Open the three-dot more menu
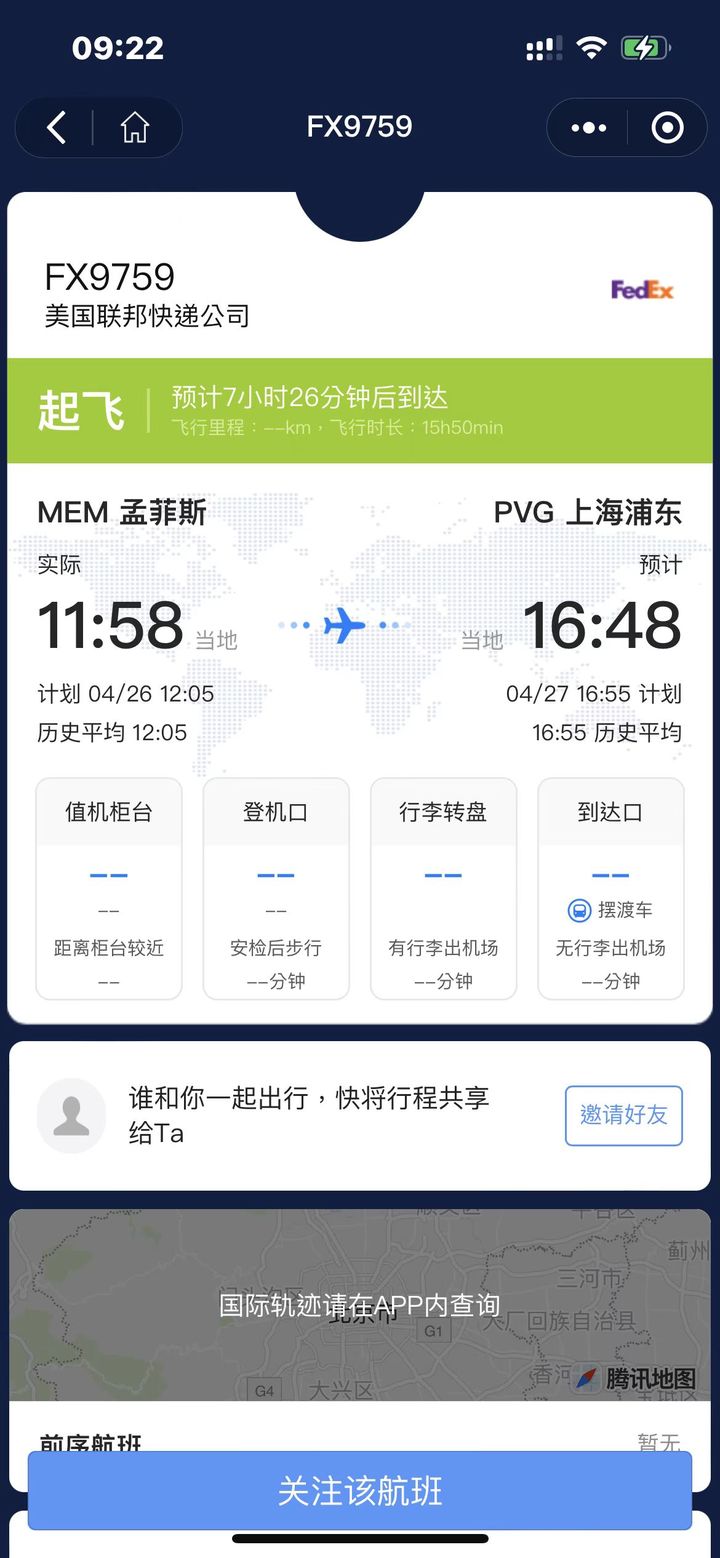The width and height of the screenshot is (720, 1558). [x=588, y=128]
